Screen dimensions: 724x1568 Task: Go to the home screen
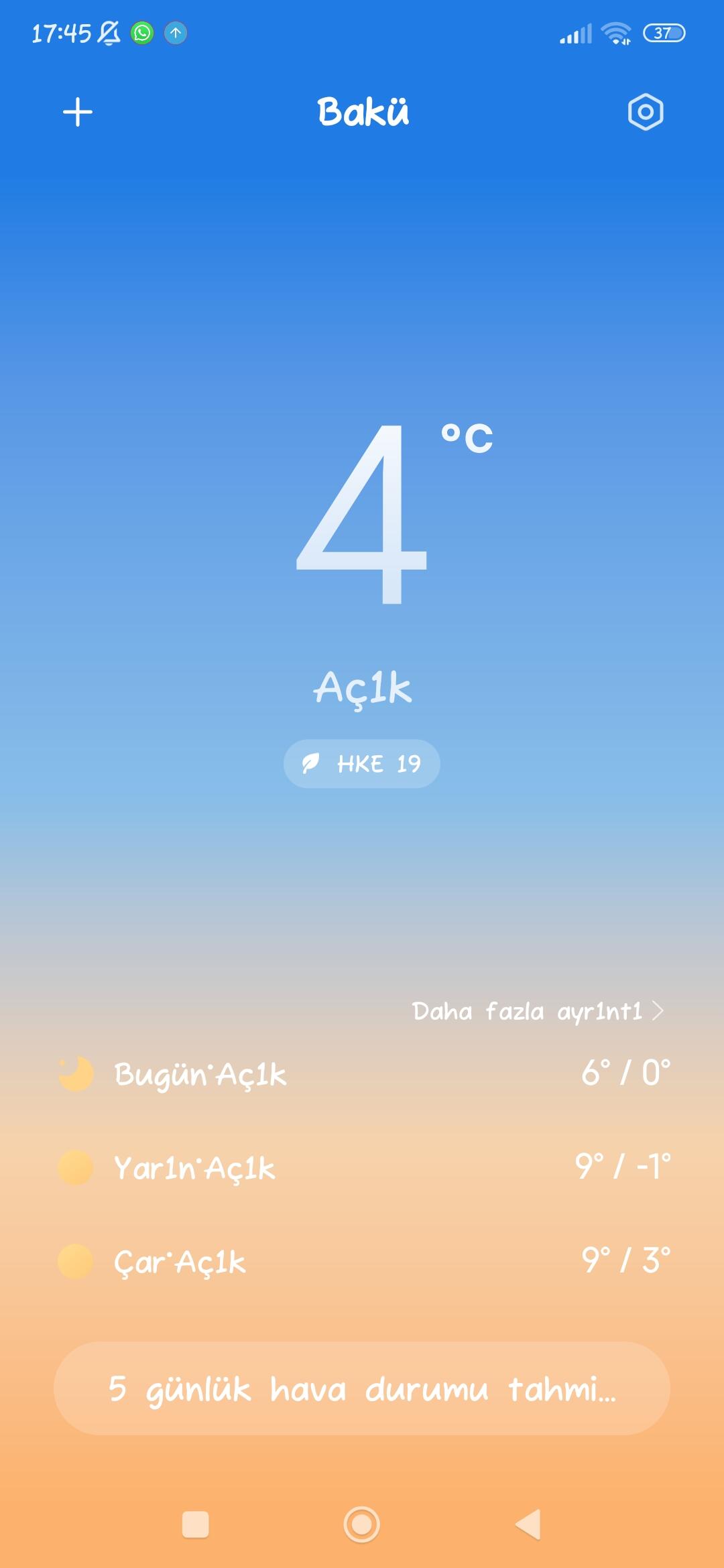362,1524
